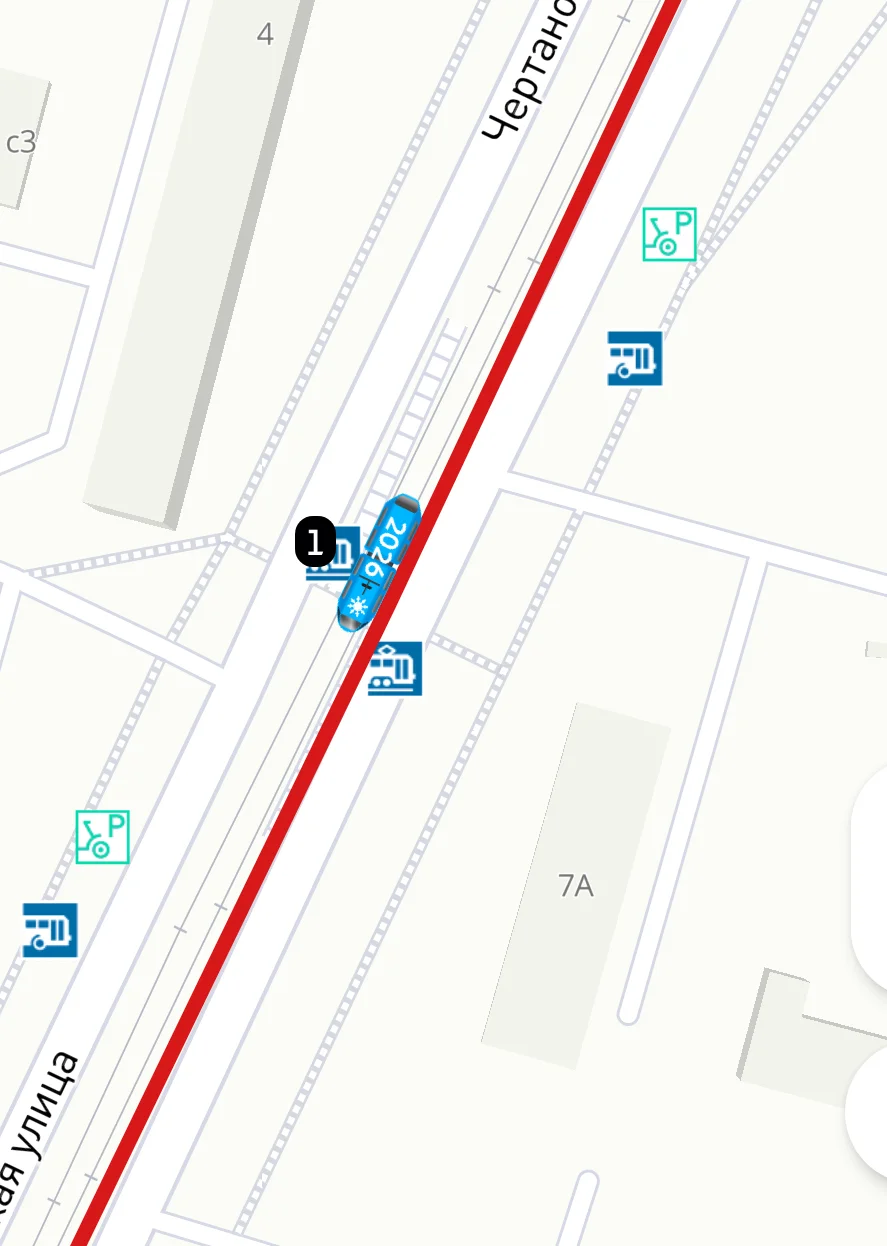Open the tram stop with the black 1 badge

click(x=333, y=553)
